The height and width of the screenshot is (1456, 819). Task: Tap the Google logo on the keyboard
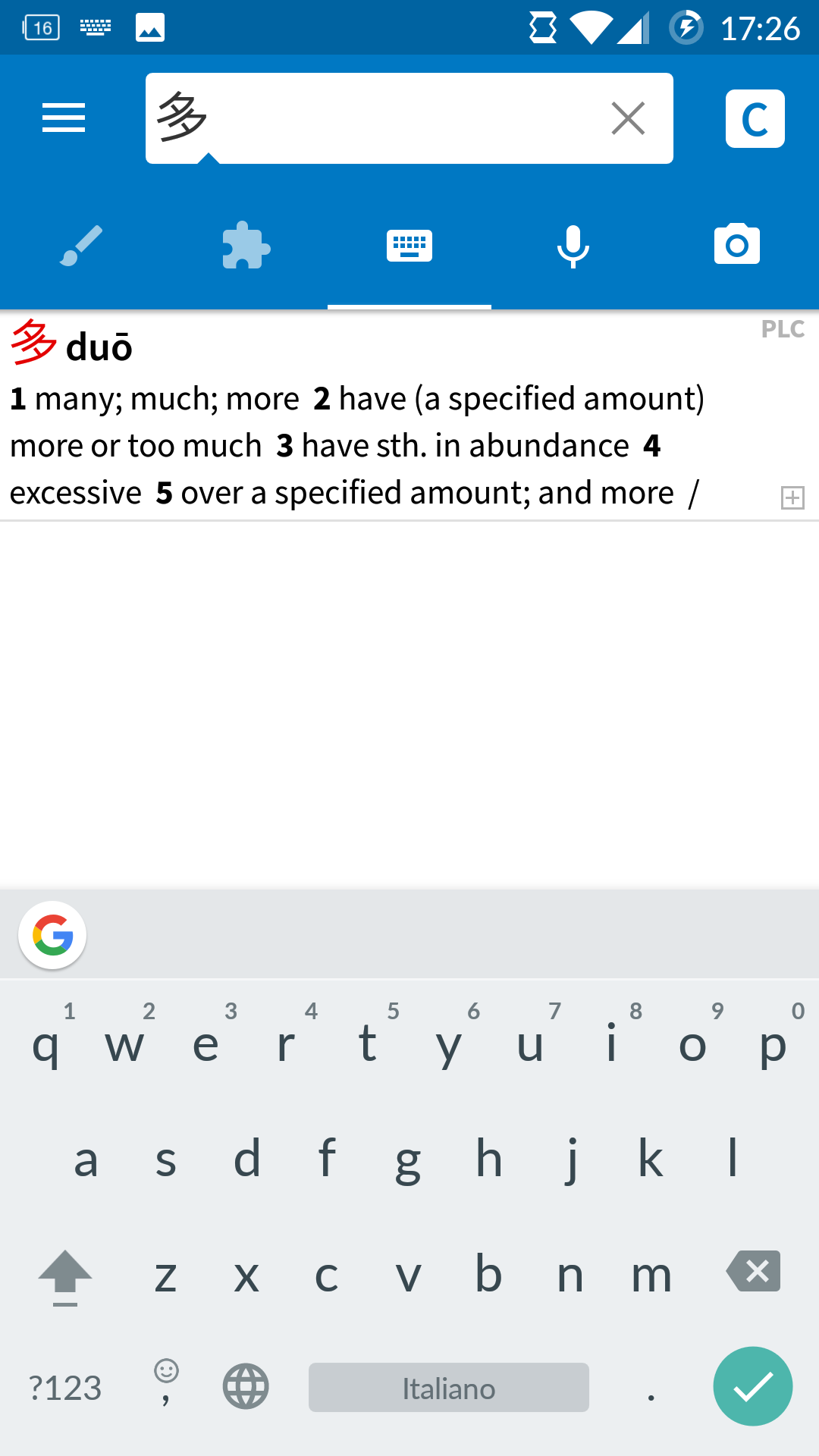52,935
